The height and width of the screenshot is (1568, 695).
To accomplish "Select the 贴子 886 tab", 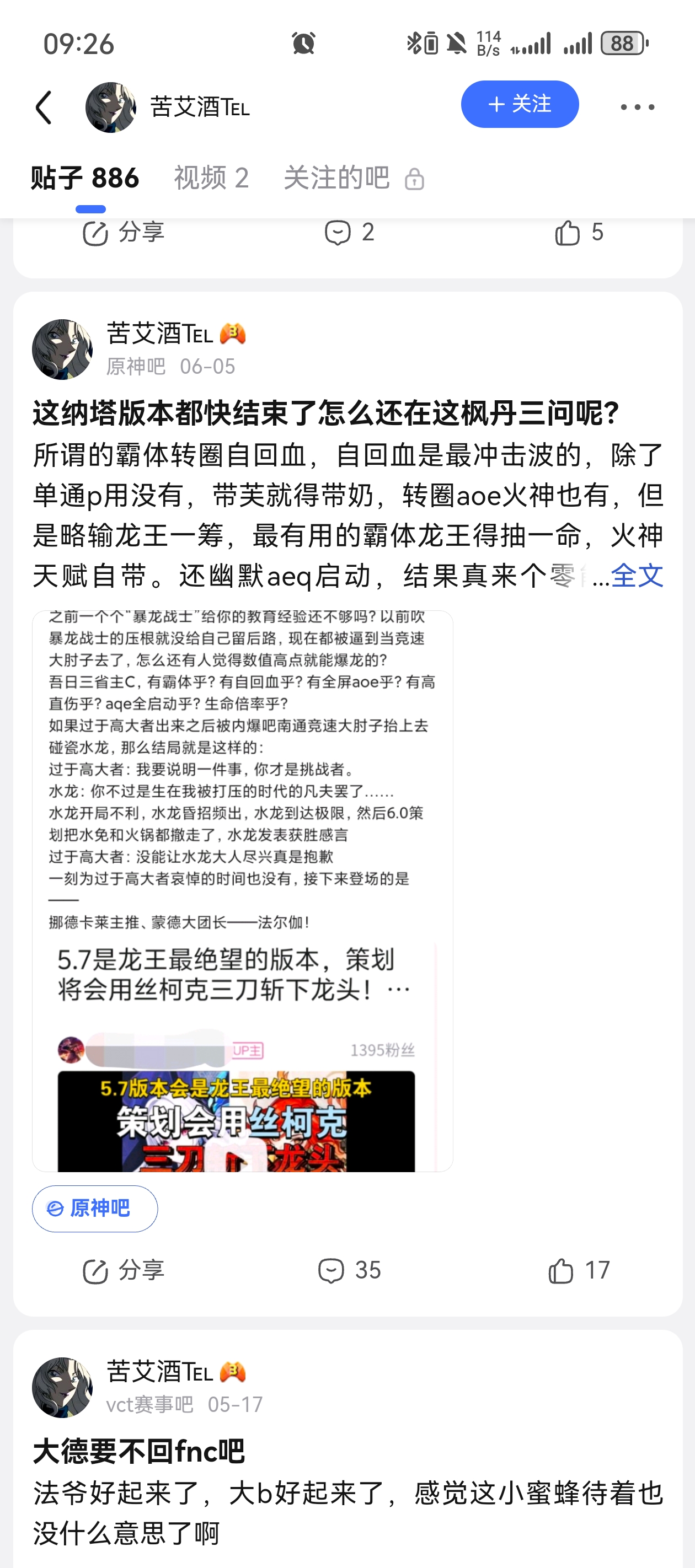I will (x=84, y=178).
